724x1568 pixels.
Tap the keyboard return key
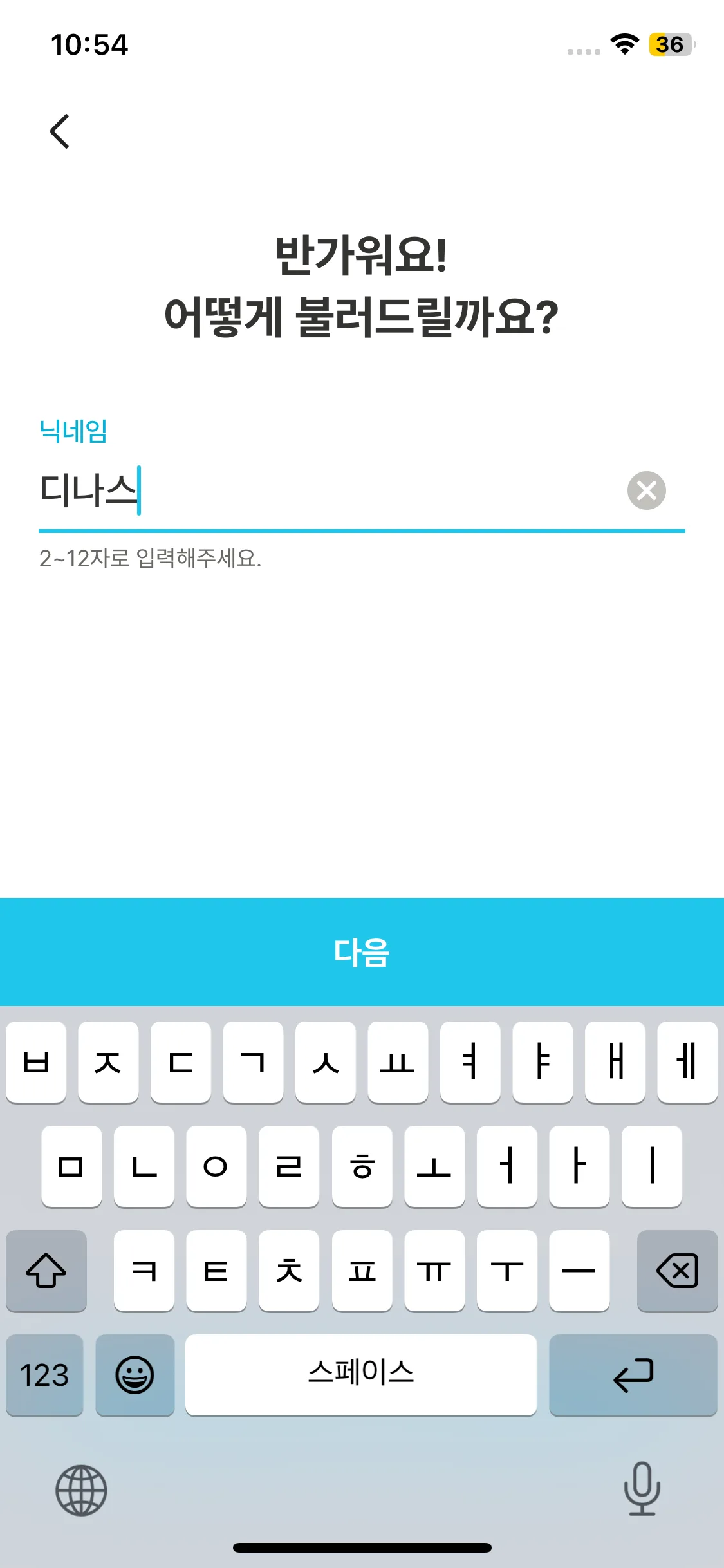coord(633,1375)
